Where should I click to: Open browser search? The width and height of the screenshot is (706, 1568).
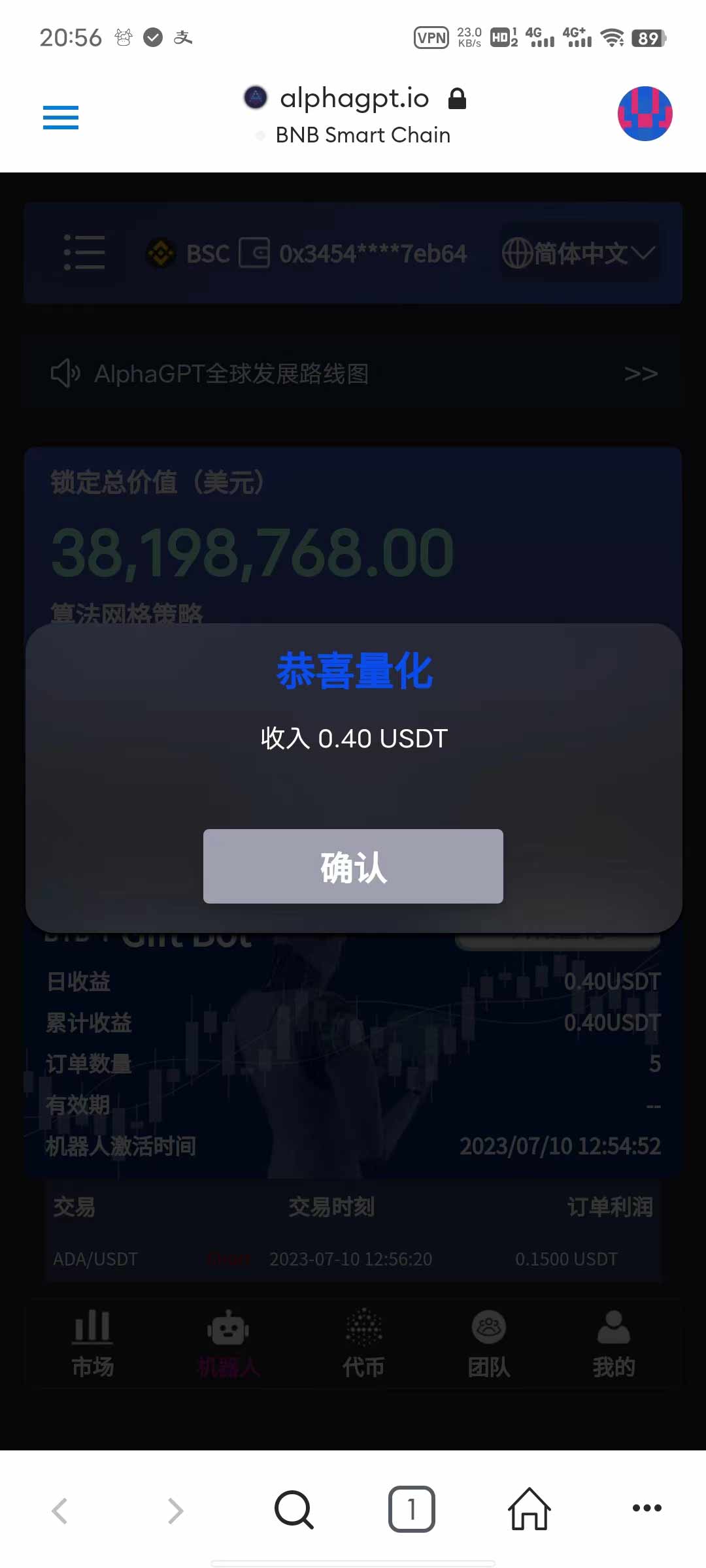coord(294,1509)
